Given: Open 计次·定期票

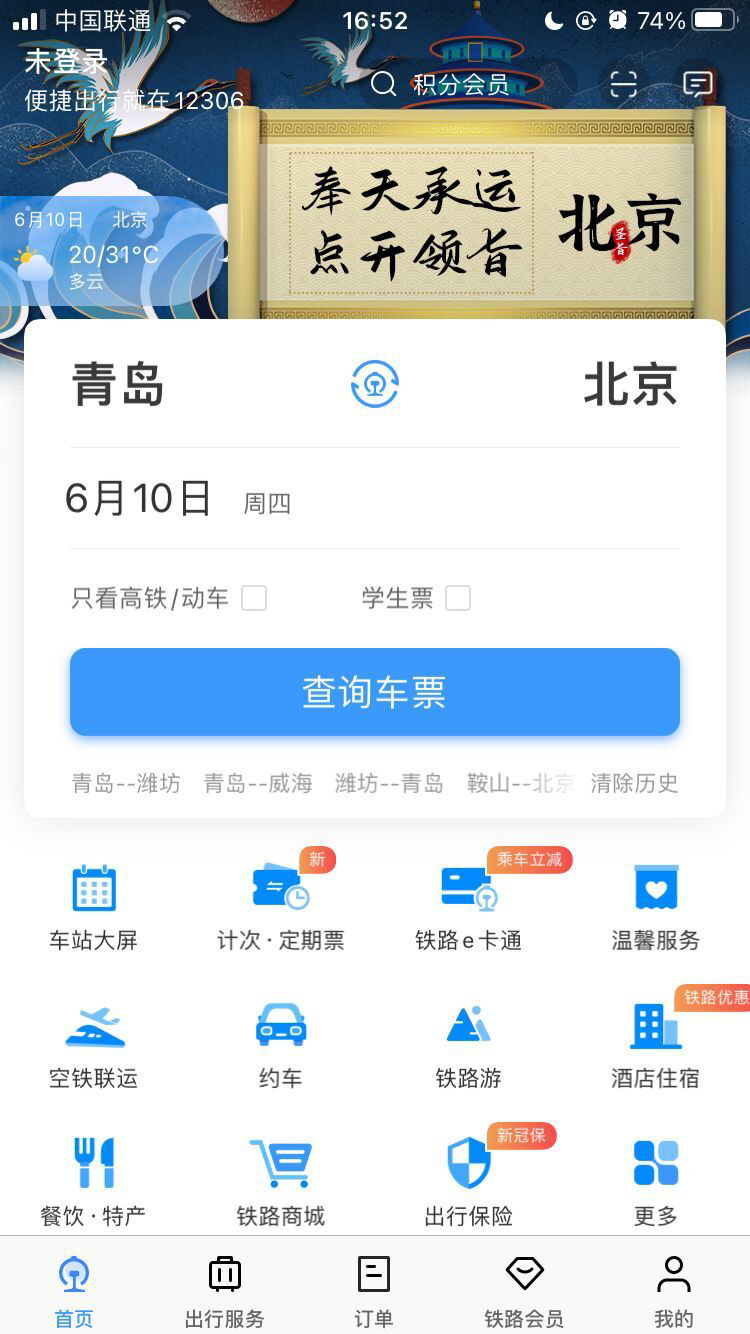Looking at the screenshot, I should coord(280,906).
